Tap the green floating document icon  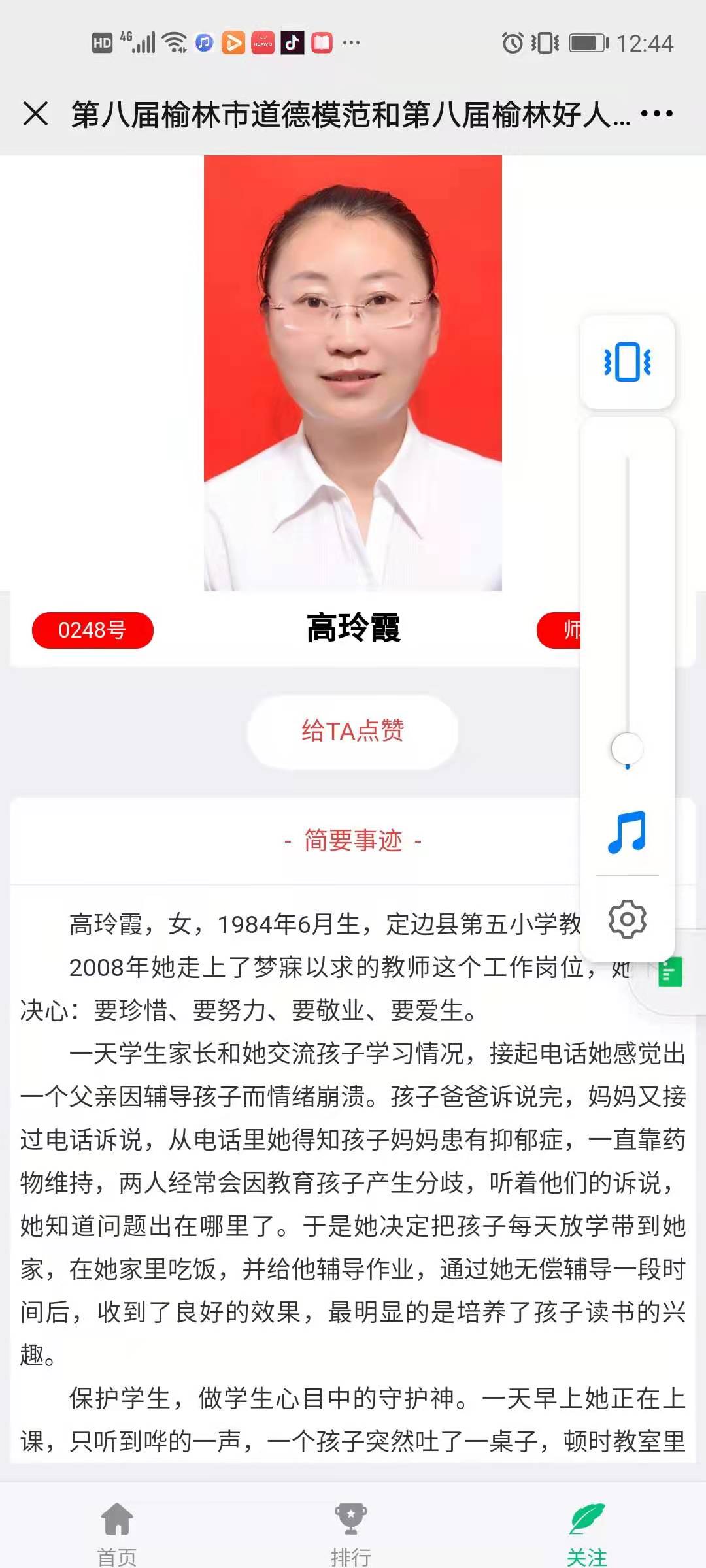coord(669,973)
